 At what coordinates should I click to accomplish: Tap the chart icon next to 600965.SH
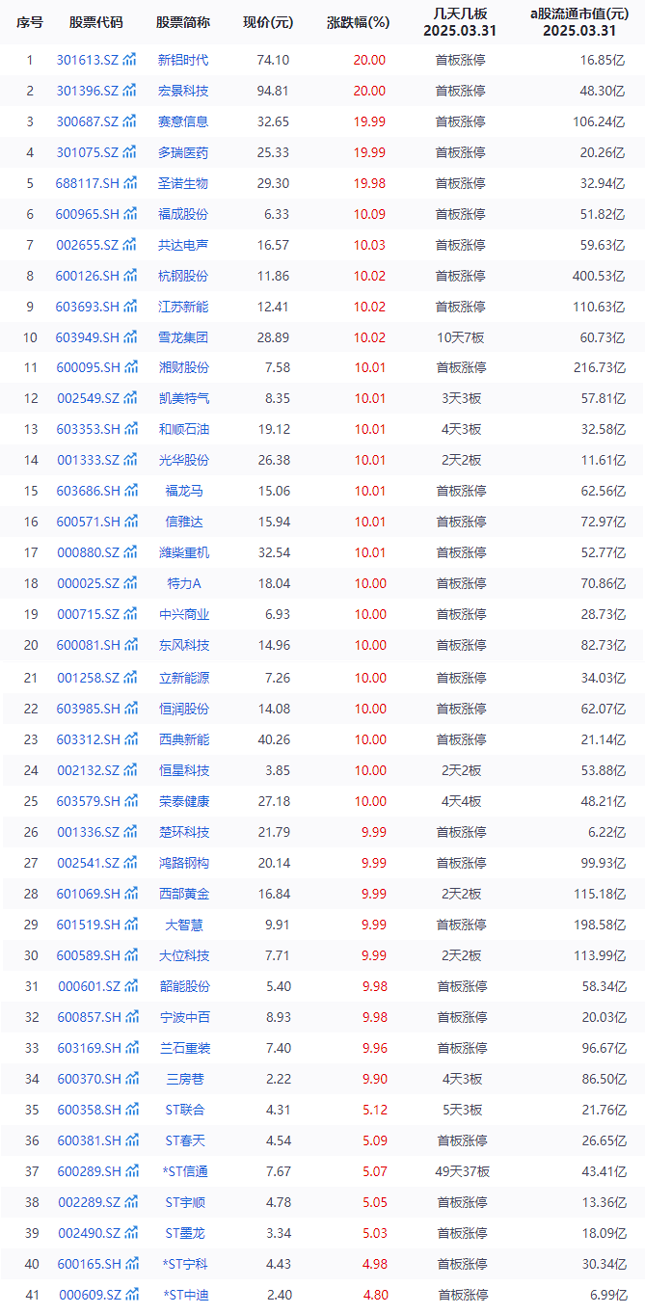(x=130, y=214)
